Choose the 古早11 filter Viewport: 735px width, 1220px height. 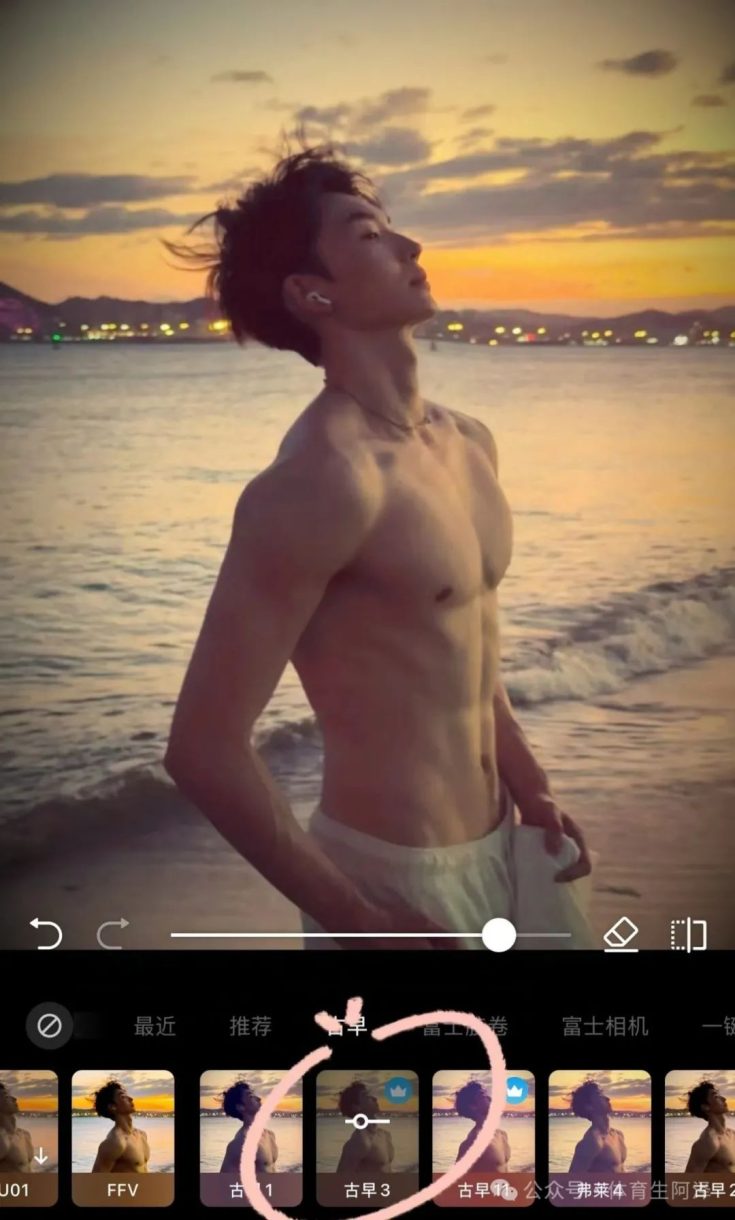pyautogui.click(x=483, y=1137)
